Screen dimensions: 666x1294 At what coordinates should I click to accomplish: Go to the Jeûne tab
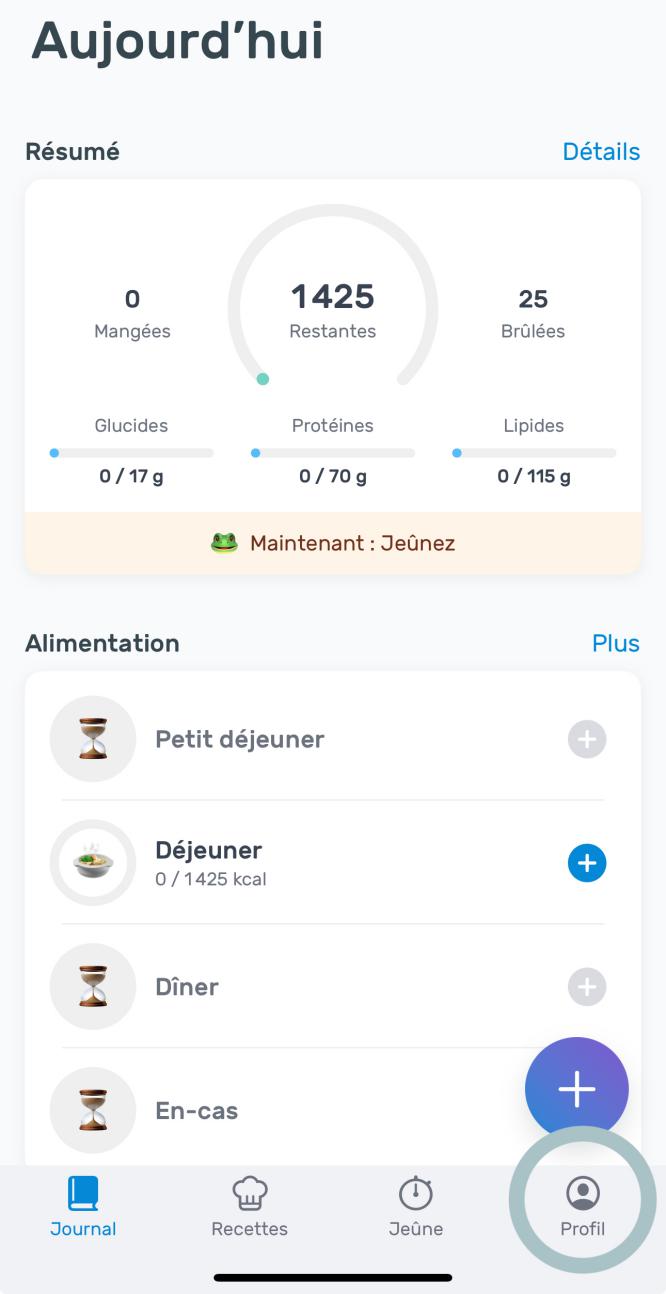tap(416, 1207)
